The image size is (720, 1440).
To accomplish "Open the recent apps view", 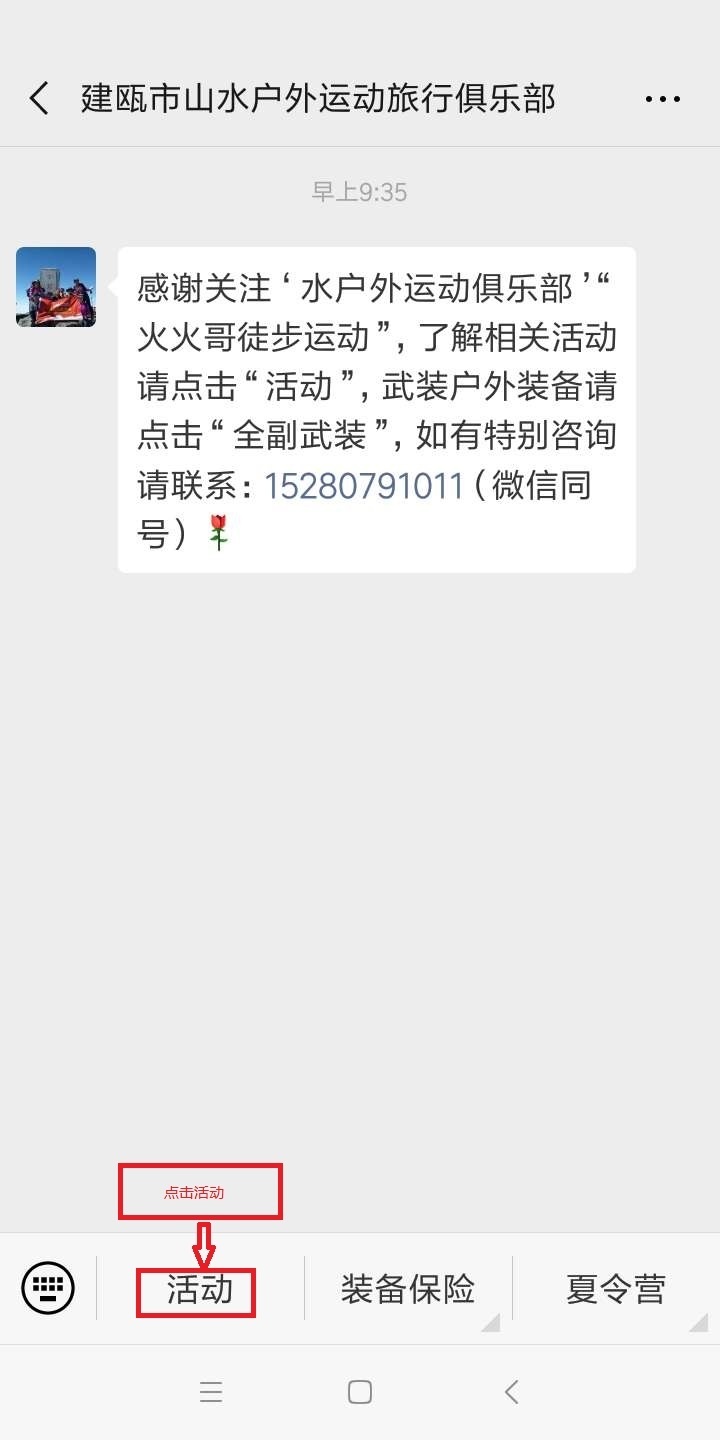I will click(x=210, y=1392).
